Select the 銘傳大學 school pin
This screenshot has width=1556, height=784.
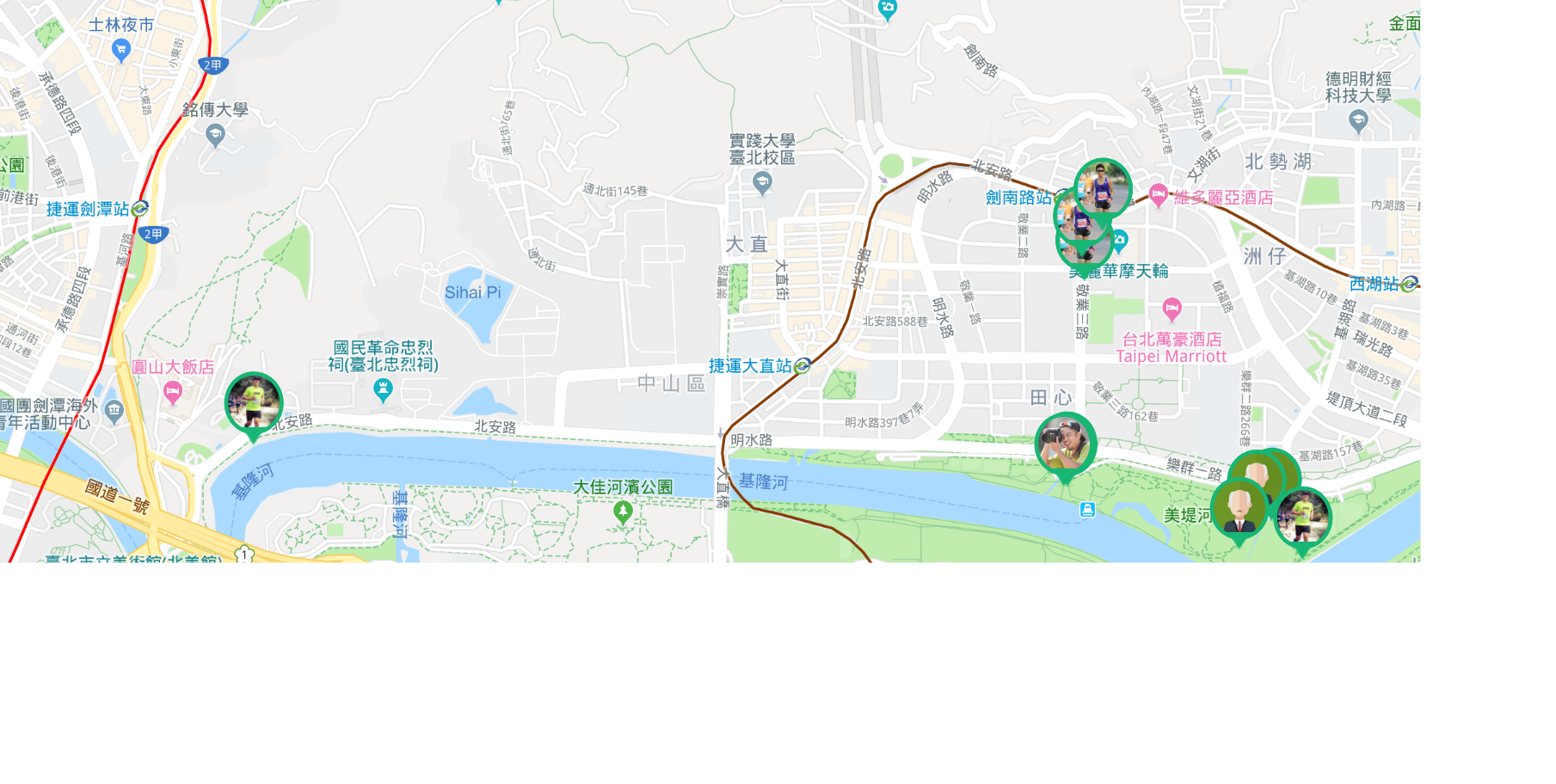[215, 134]
